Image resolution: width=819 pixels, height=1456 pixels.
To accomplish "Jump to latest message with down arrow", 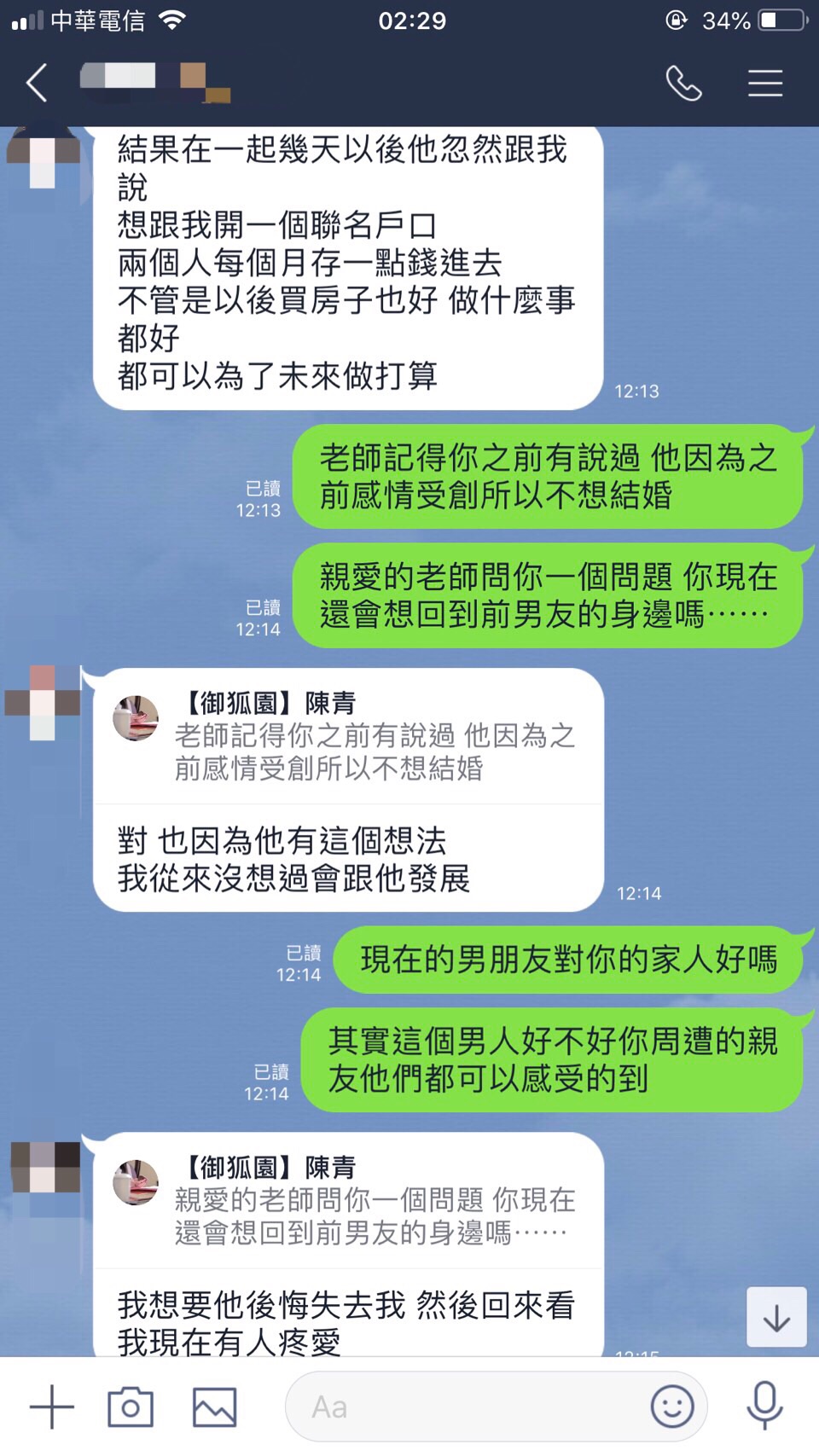I will point(775,1318).
